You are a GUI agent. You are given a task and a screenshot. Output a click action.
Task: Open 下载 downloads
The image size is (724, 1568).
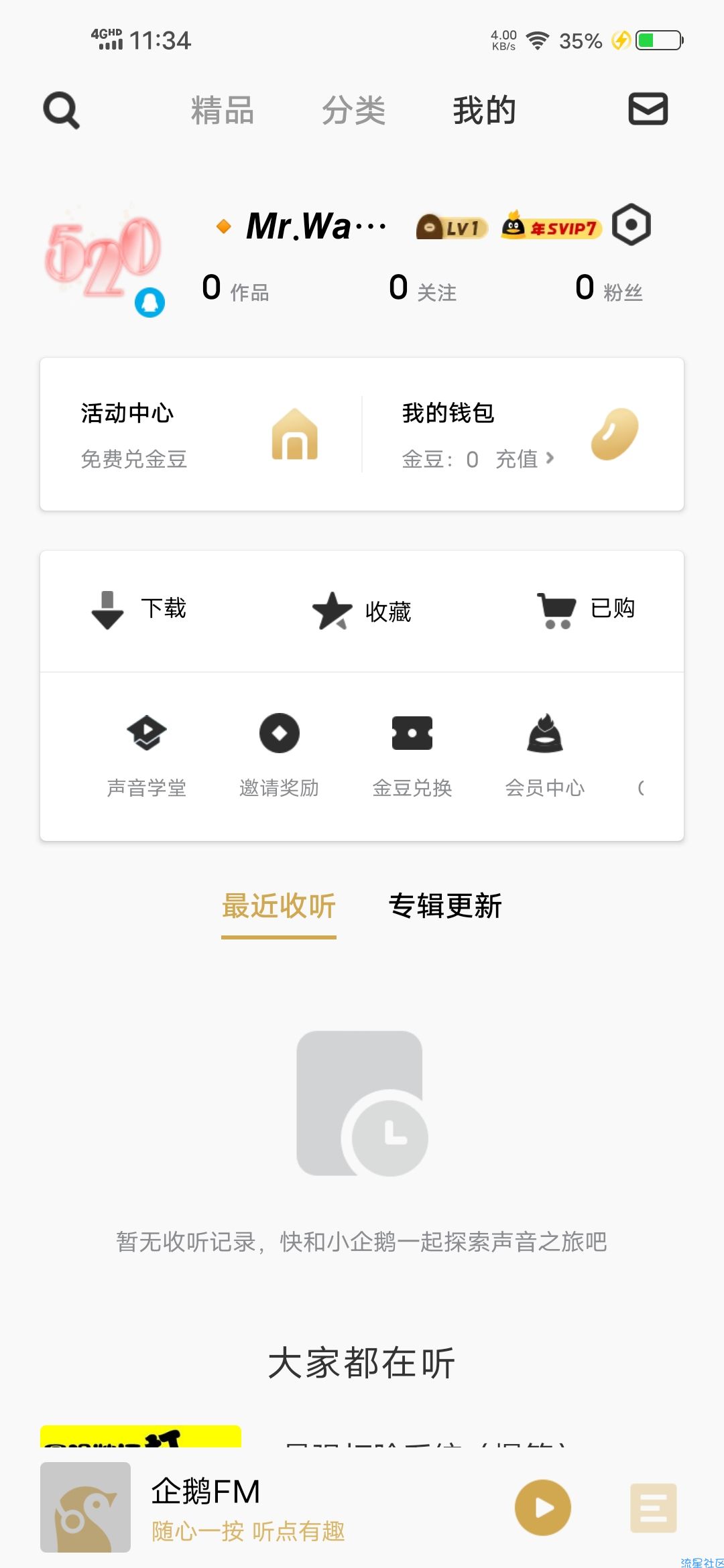[x=139, y=609]
